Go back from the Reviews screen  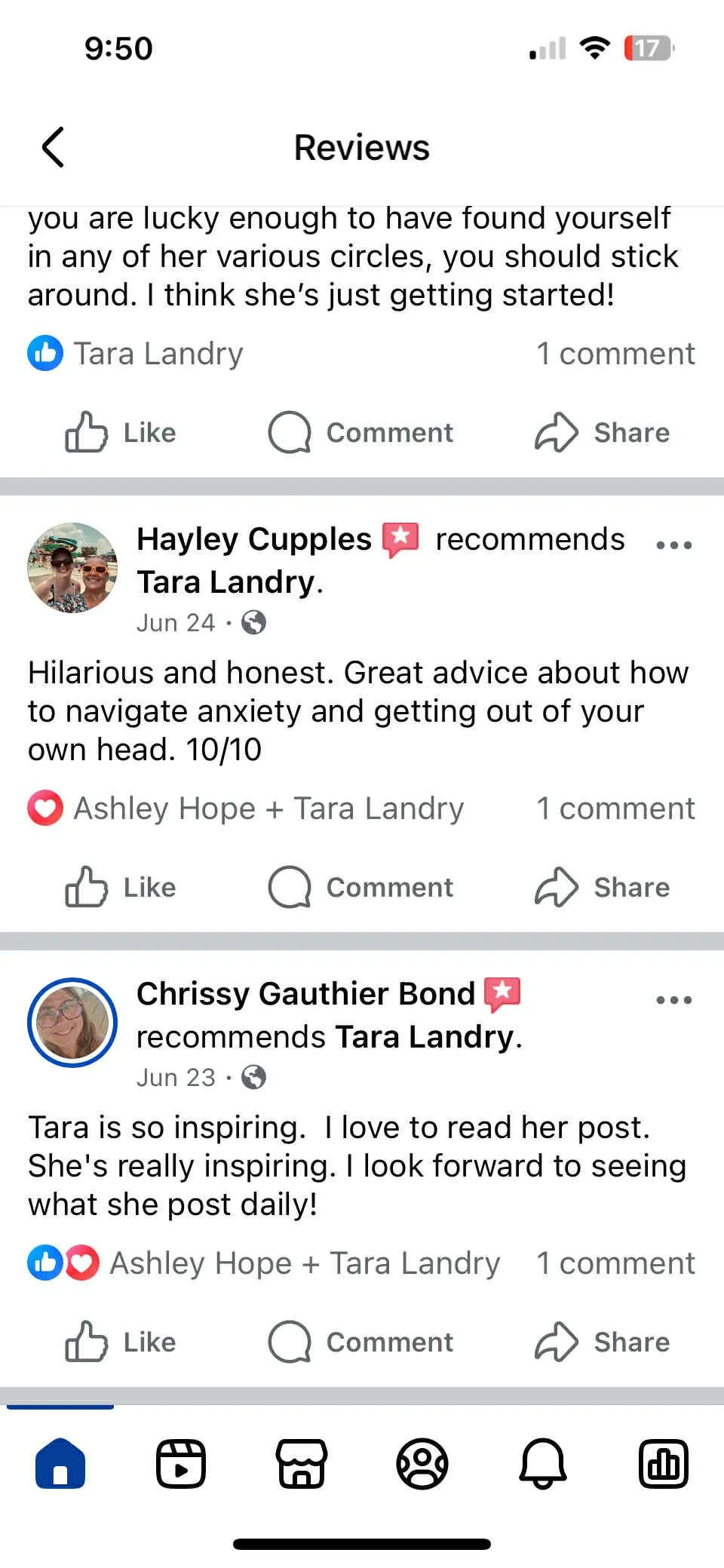[x=53, y=147]
